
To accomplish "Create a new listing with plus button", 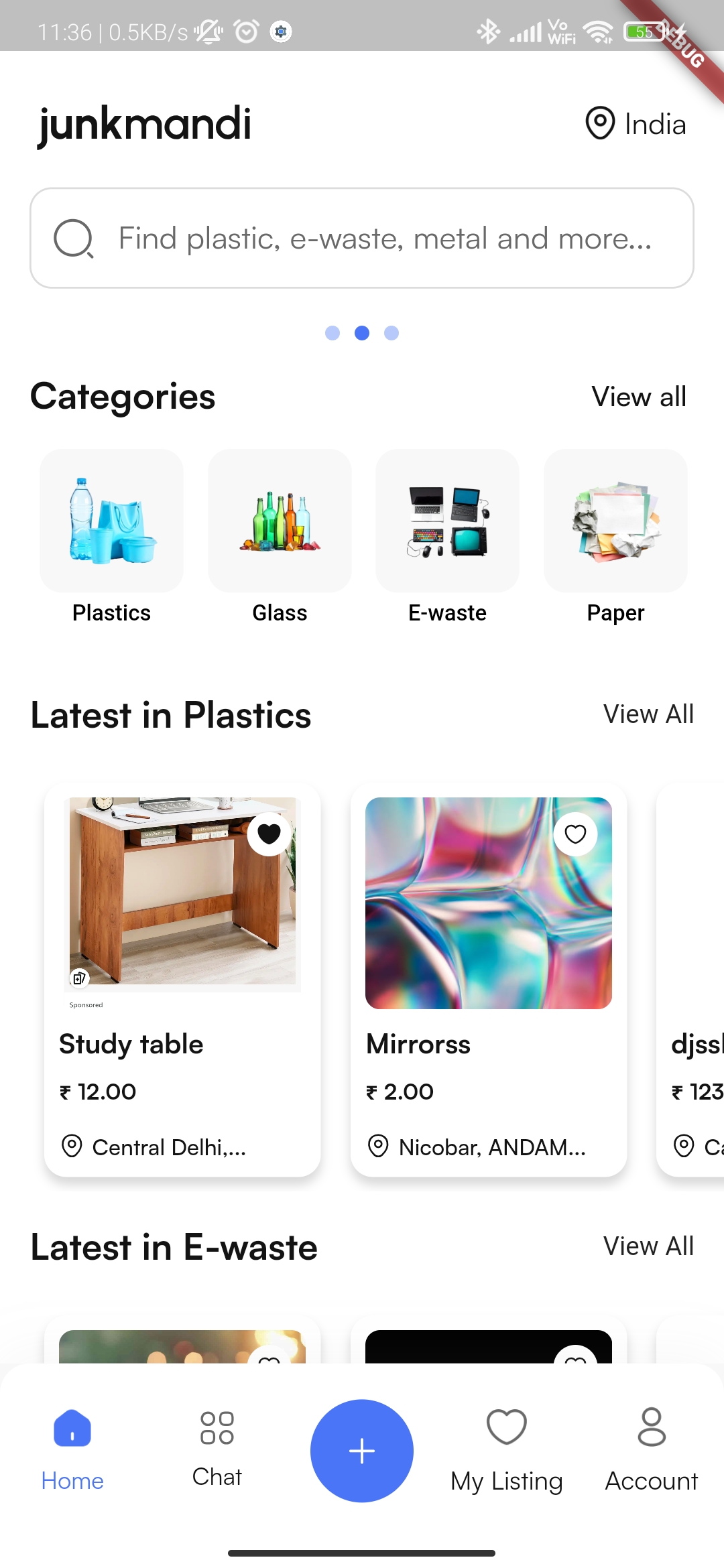I will pos(362,1451).
